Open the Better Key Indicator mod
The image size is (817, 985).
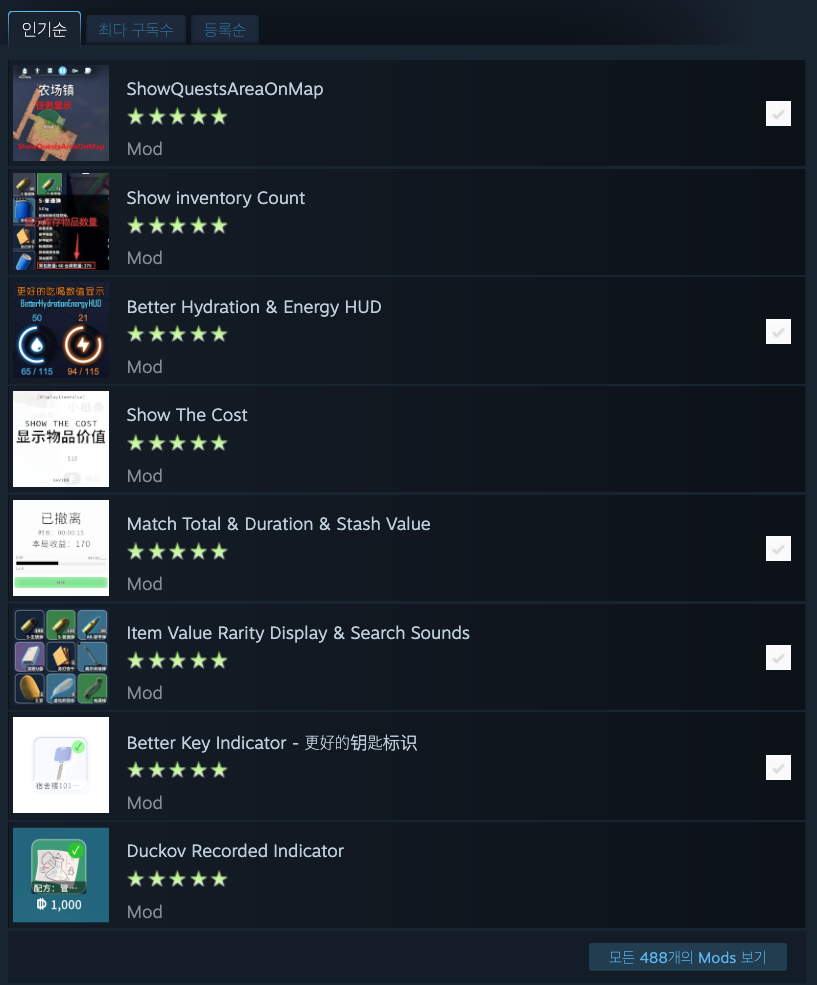271,743
